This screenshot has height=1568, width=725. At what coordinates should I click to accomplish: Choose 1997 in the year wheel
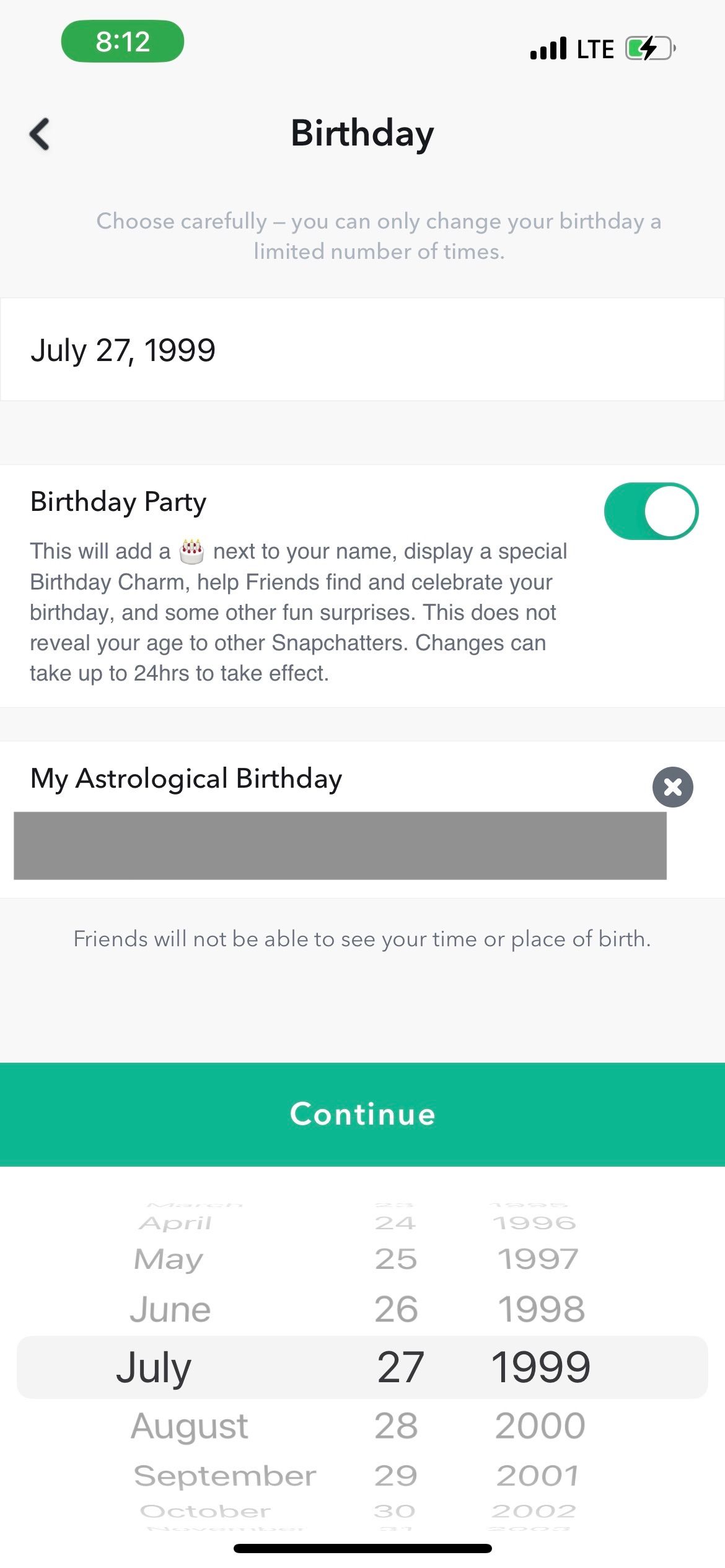(x=538, y=1258)
